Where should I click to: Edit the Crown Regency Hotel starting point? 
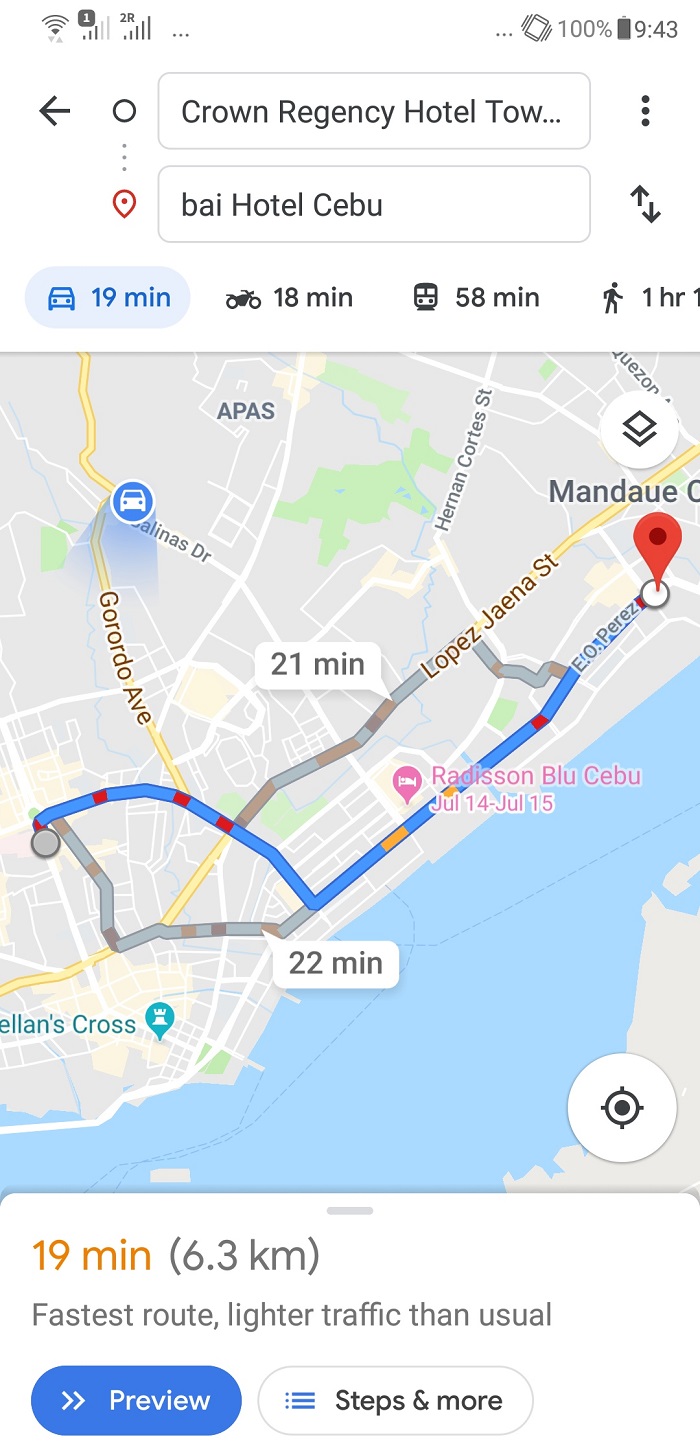tap(373, 111)
